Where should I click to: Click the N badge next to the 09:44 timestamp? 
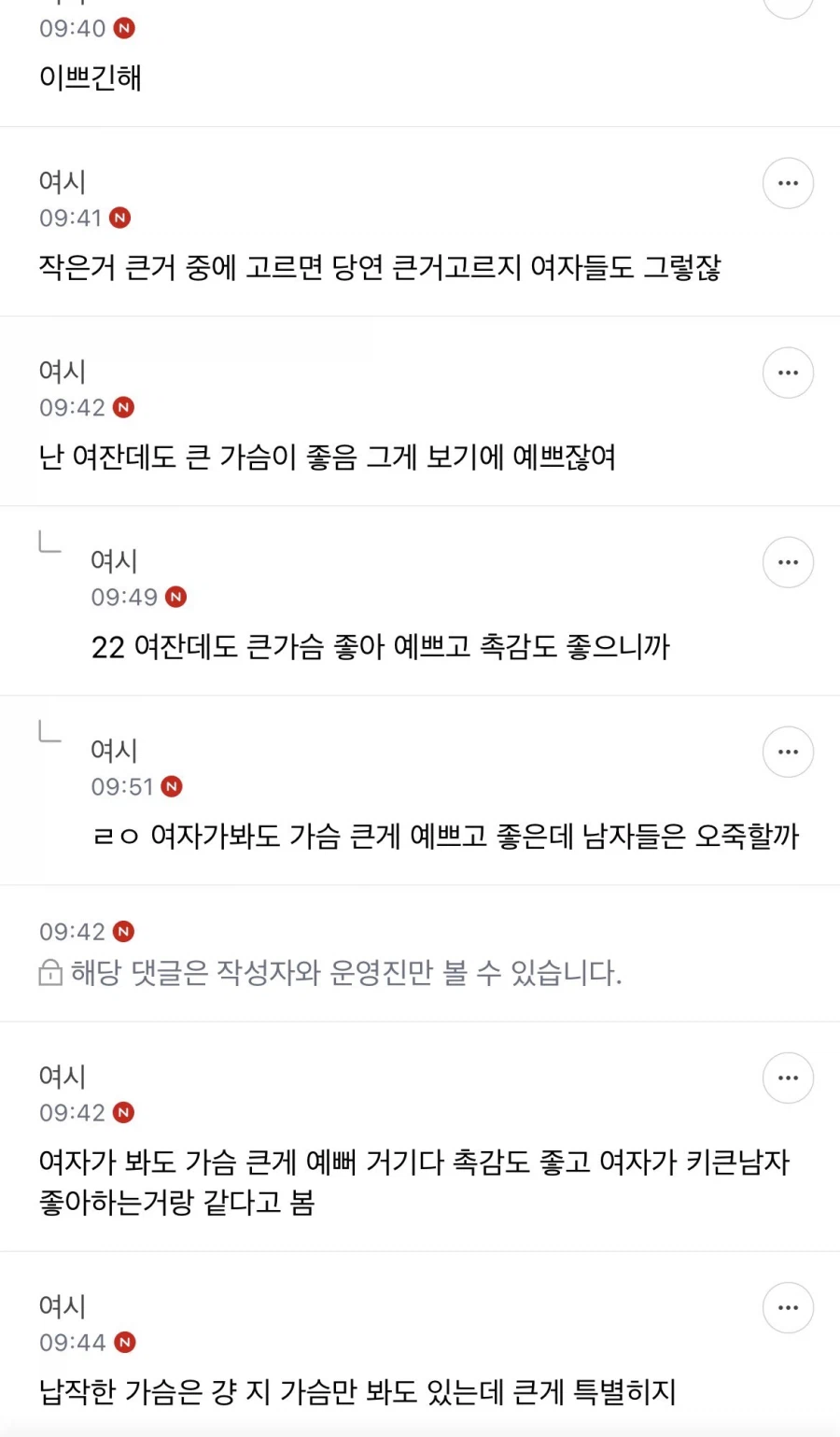[124, 1342]
